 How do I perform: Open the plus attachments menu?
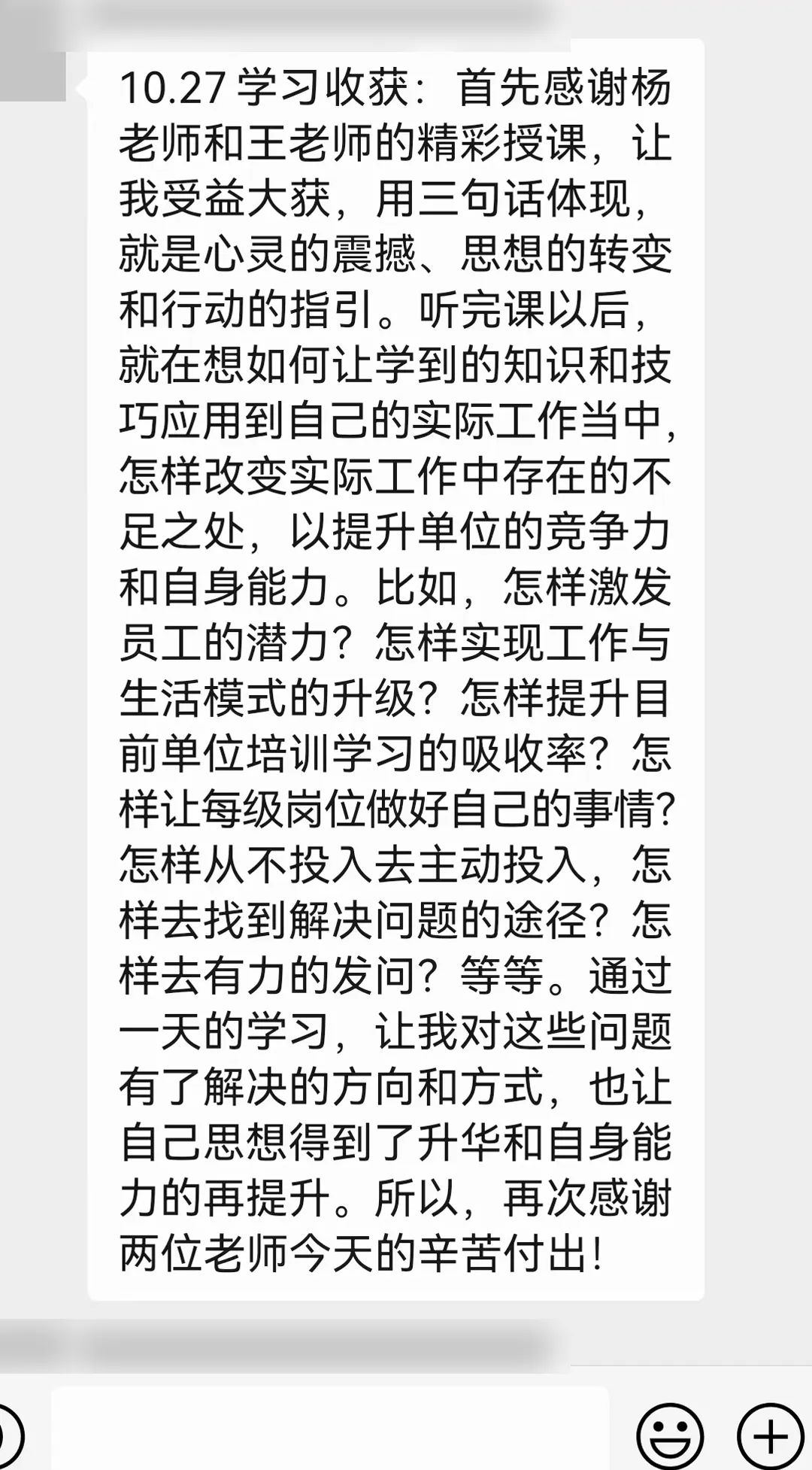771,1435
